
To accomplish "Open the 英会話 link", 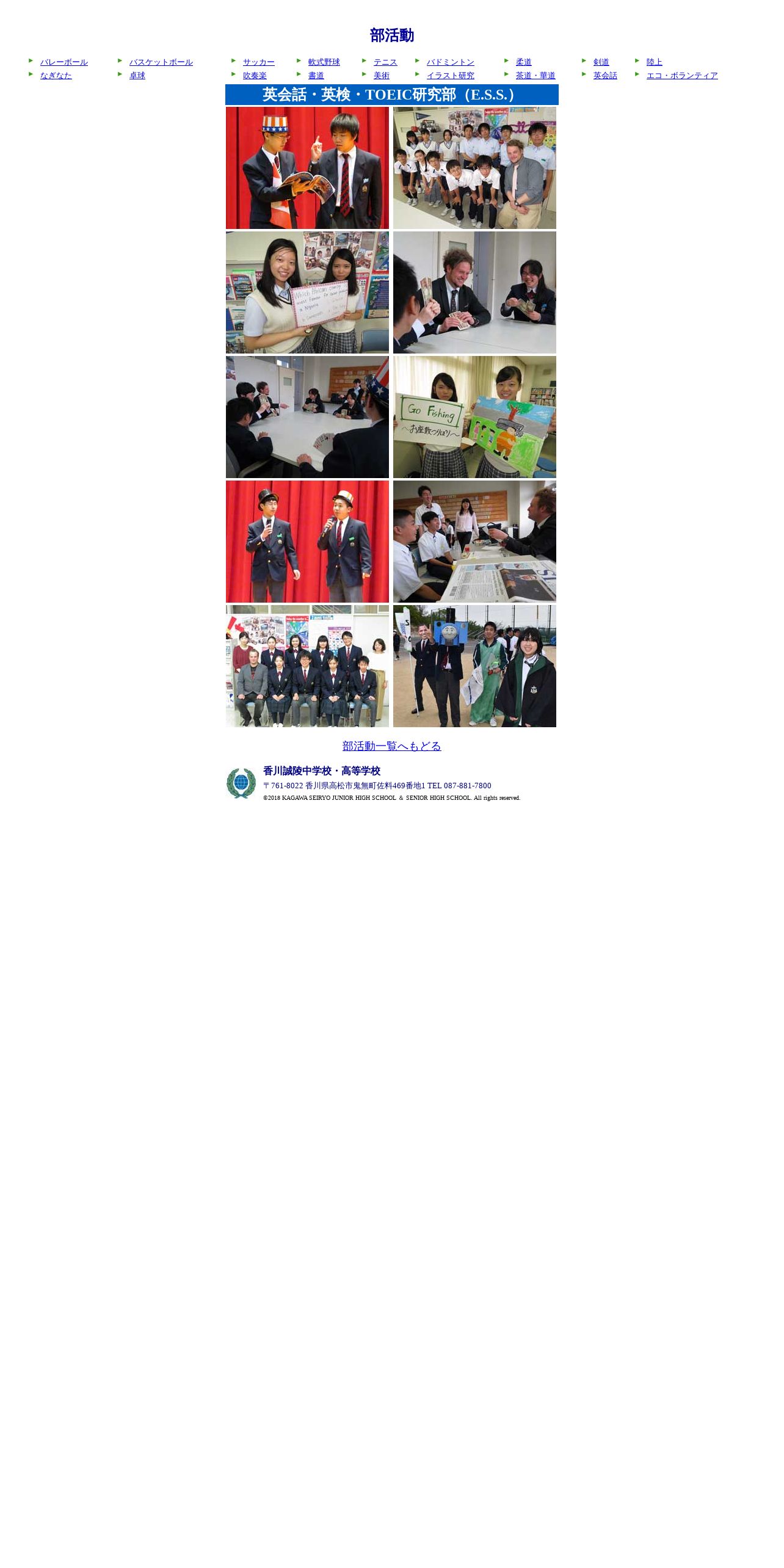I will 605,76.
